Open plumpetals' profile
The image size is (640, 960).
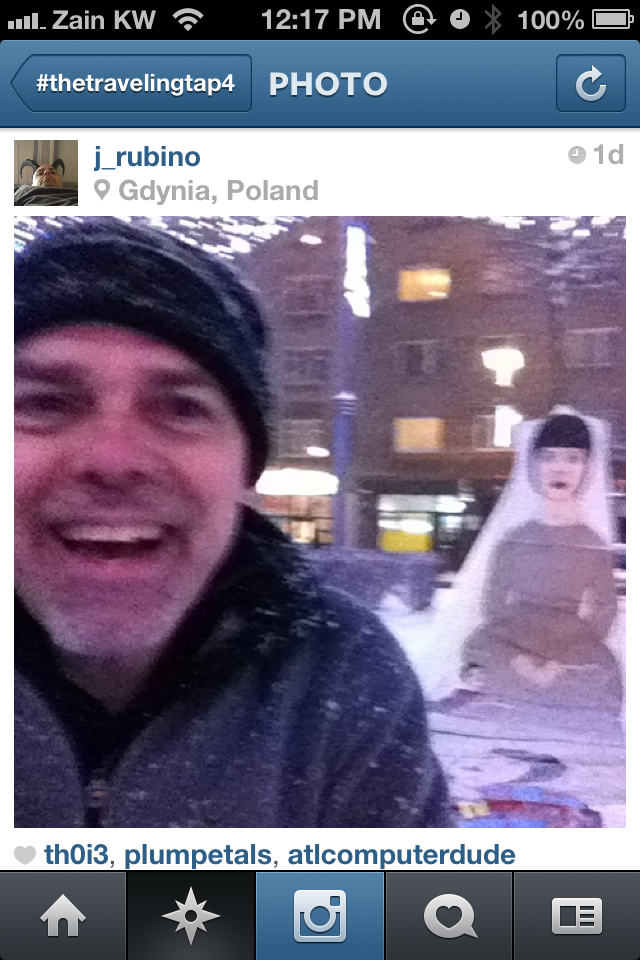click(197, 855)
